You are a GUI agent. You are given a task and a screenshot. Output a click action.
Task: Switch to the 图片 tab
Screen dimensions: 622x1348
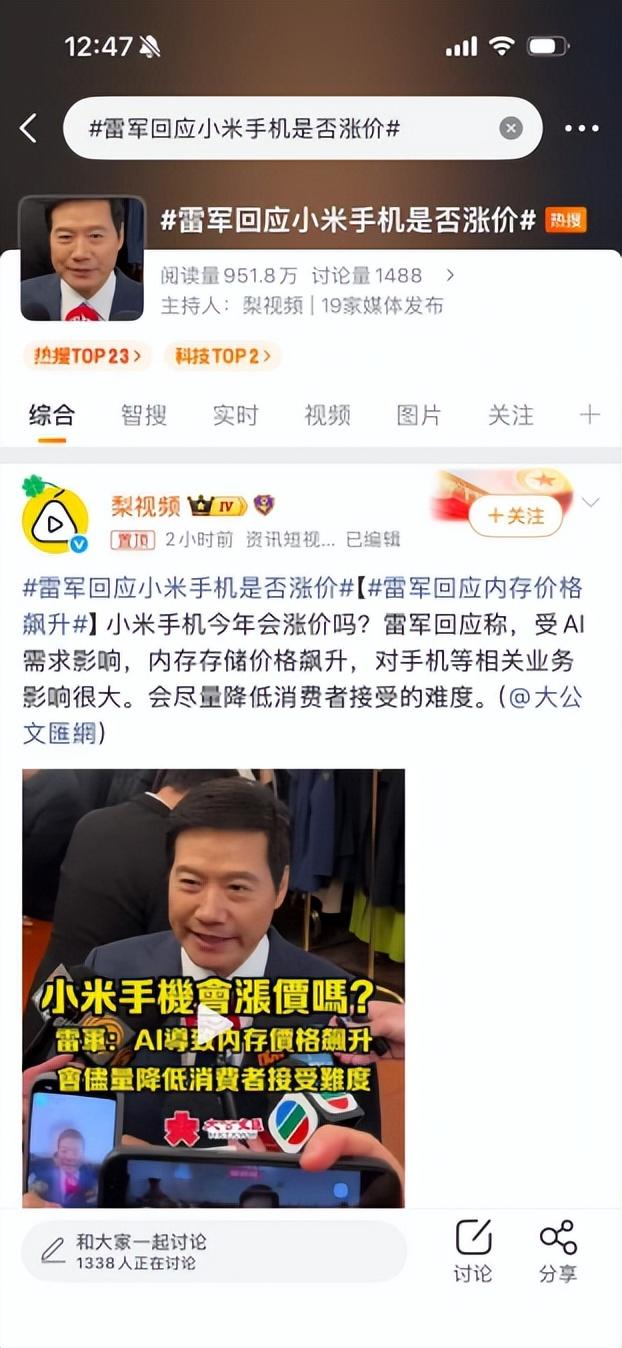coord(418,415)
